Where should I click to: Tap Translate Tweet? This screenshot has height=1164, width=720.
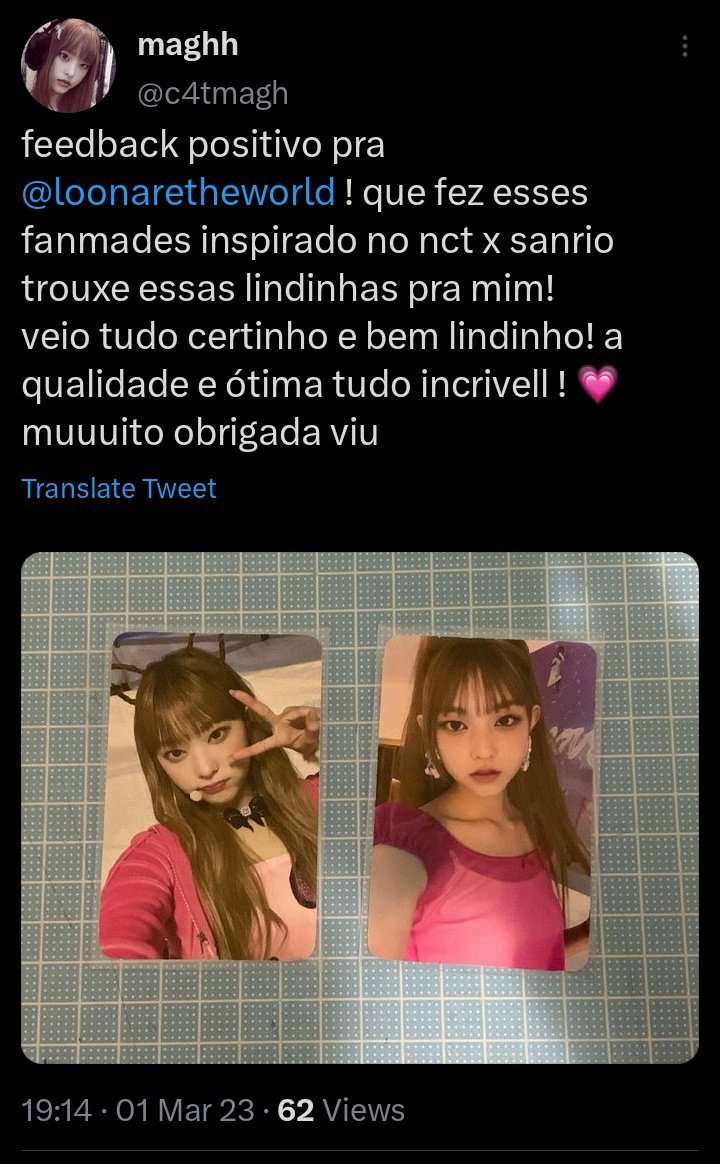tap(119, 488)
